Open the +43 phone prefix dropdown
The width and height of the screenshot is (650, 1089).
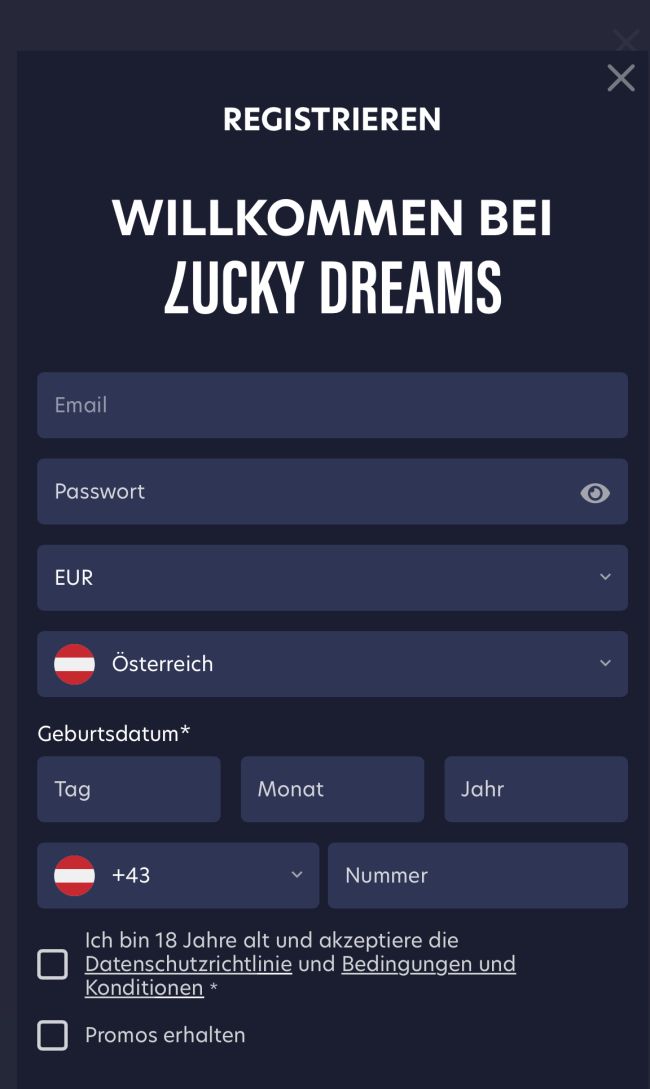pyautogui.click(x=178, y=875)
